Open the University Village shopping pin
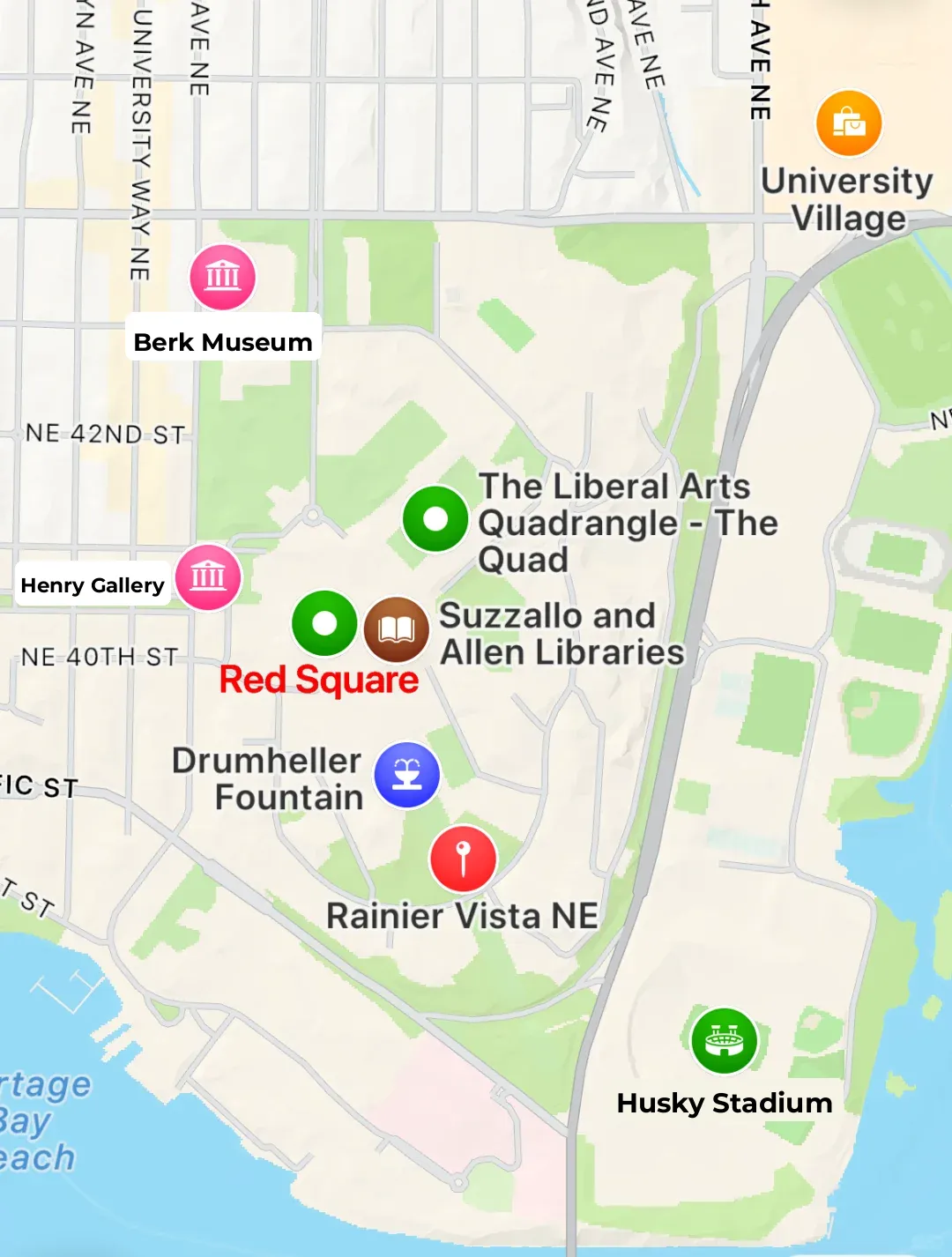 [848, 123]
